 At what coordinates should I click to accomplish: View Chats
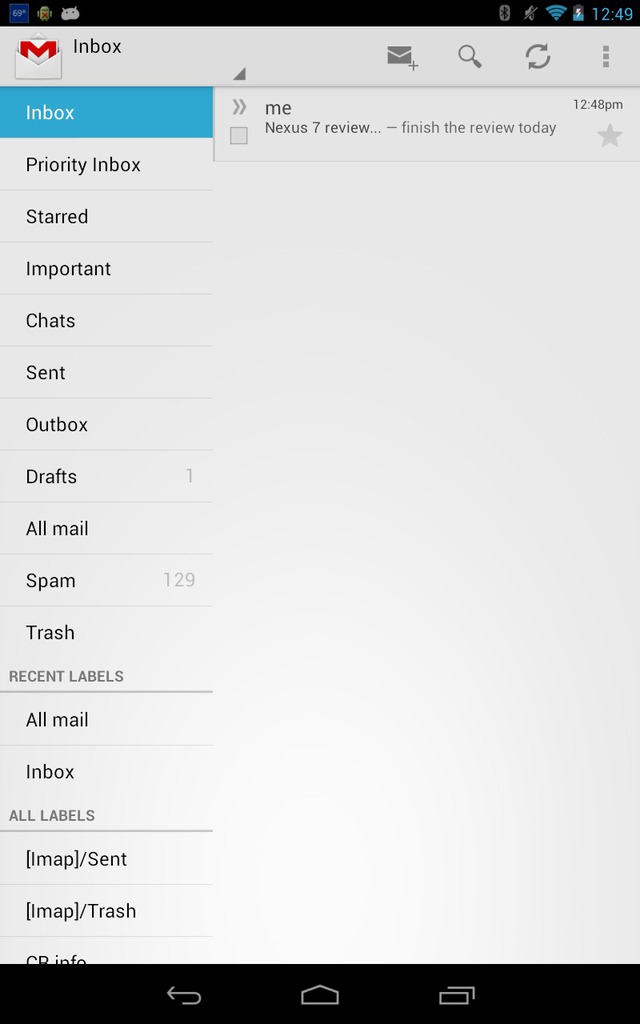106,321
